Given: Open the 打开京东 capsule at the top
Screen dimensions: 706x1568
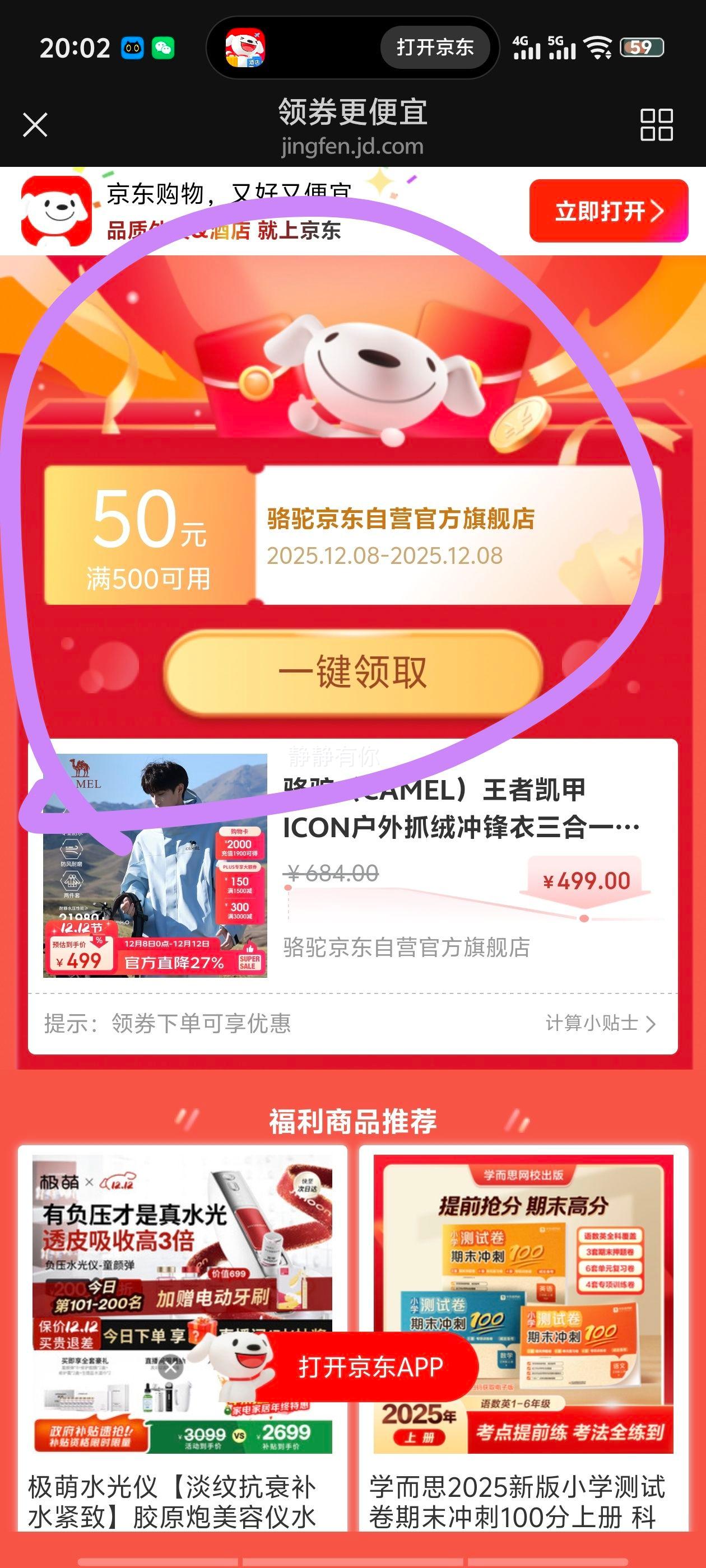Looking at the screenshot, I should click(x=434, y=48).
